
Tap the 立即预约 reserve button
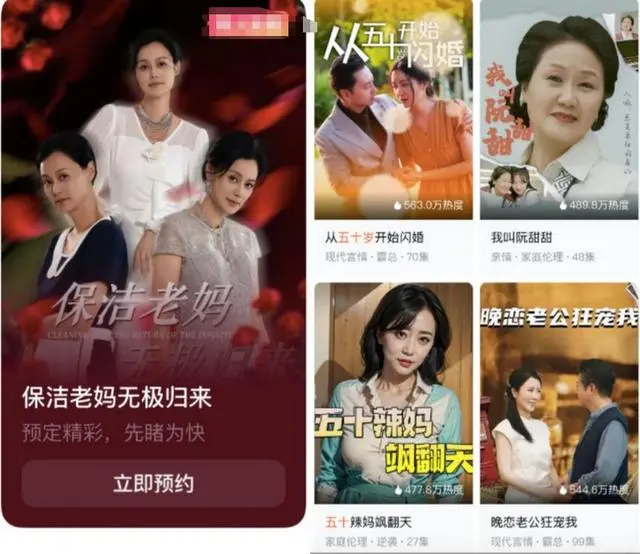[153, 484]
